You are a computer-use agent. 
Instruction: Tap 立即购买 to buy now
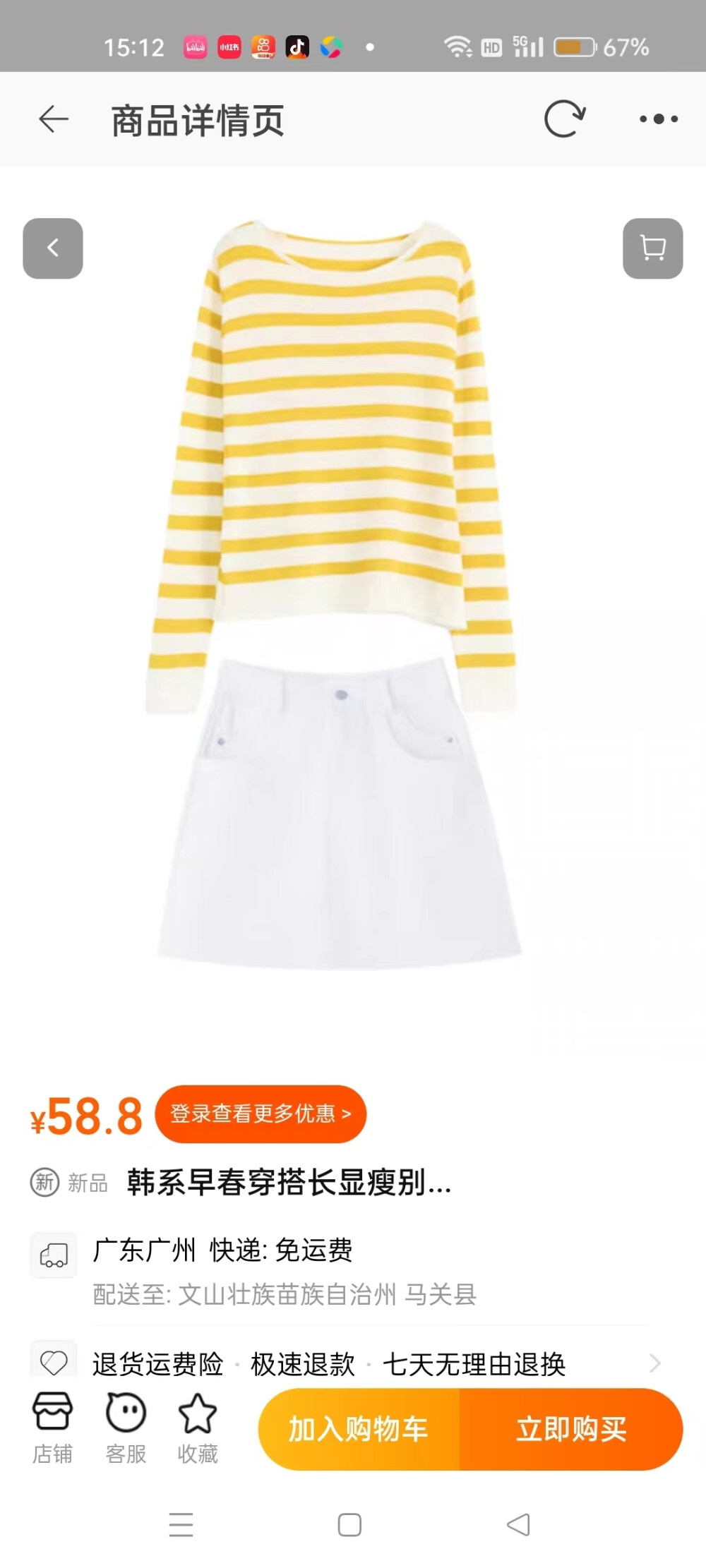tap(571, 1430)
